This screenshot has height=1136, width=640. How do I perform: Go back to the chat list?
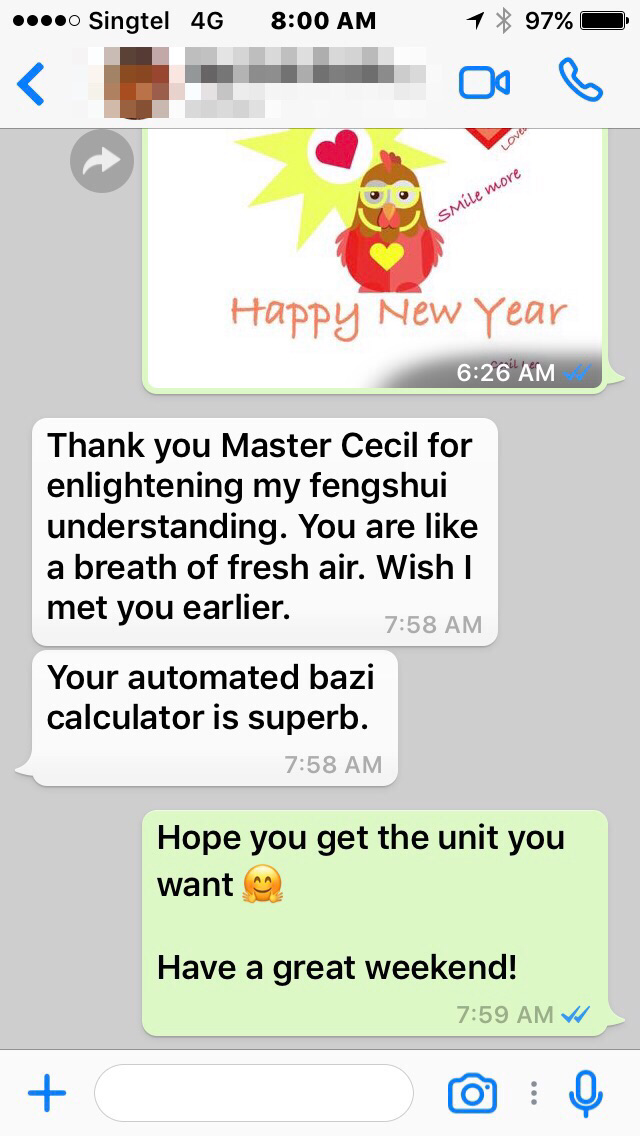[x=32, y=84]
